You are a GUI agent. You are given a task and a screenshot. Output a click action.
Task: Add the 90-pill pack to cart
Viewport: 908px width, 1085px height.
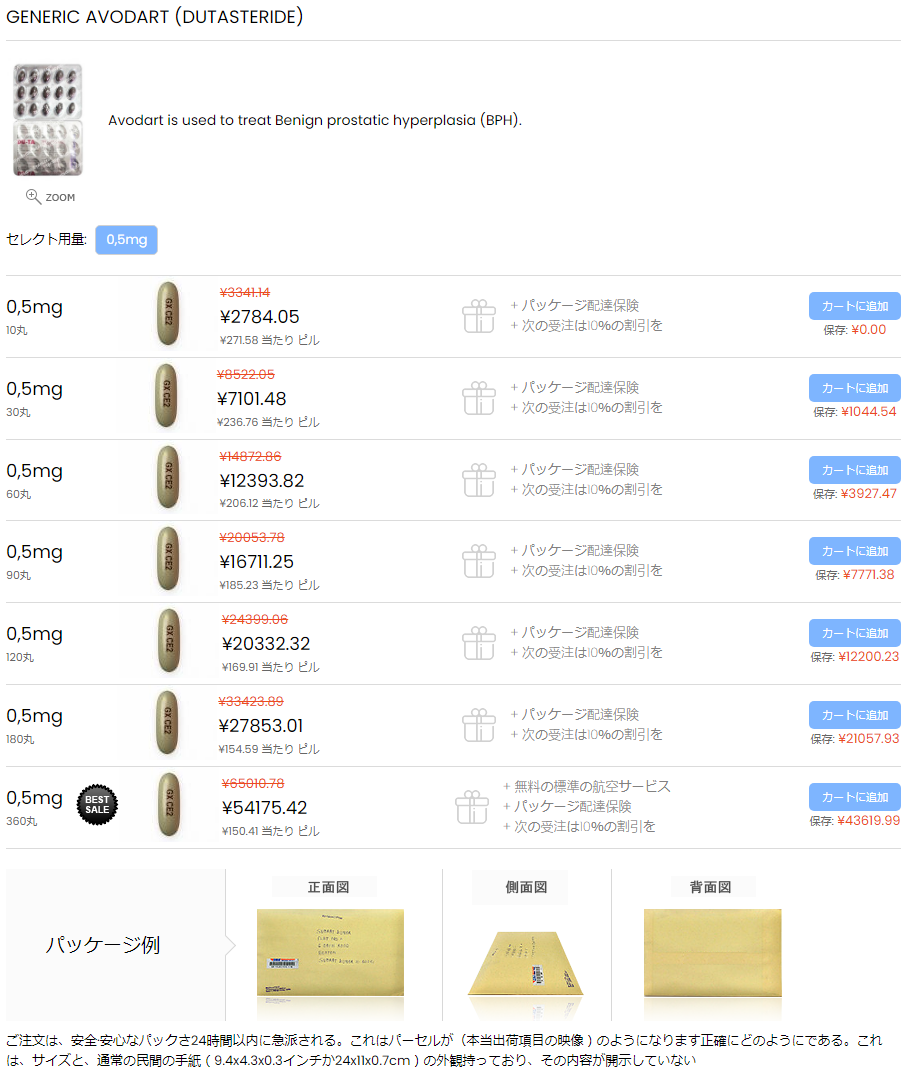tap(854, 551)
